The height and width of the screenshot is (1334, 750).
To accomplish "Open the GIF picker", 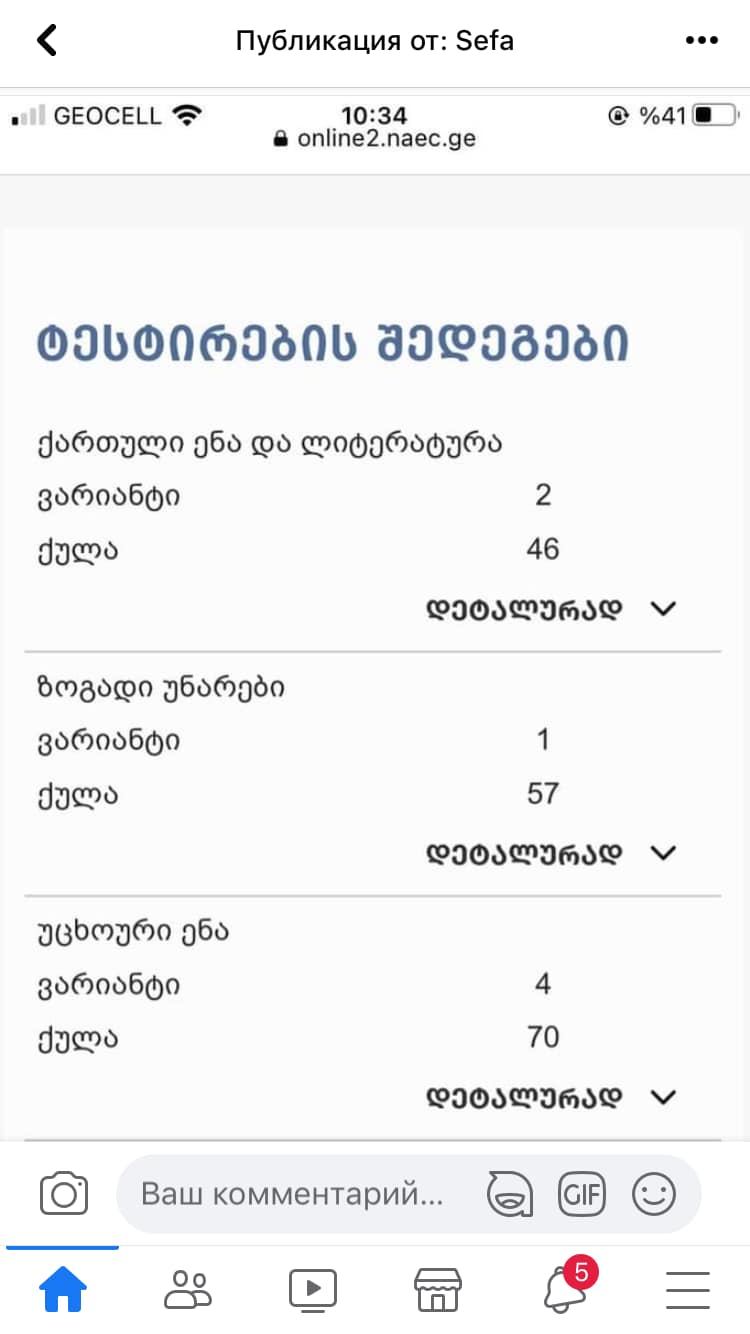I will [x=582, y=1194].
